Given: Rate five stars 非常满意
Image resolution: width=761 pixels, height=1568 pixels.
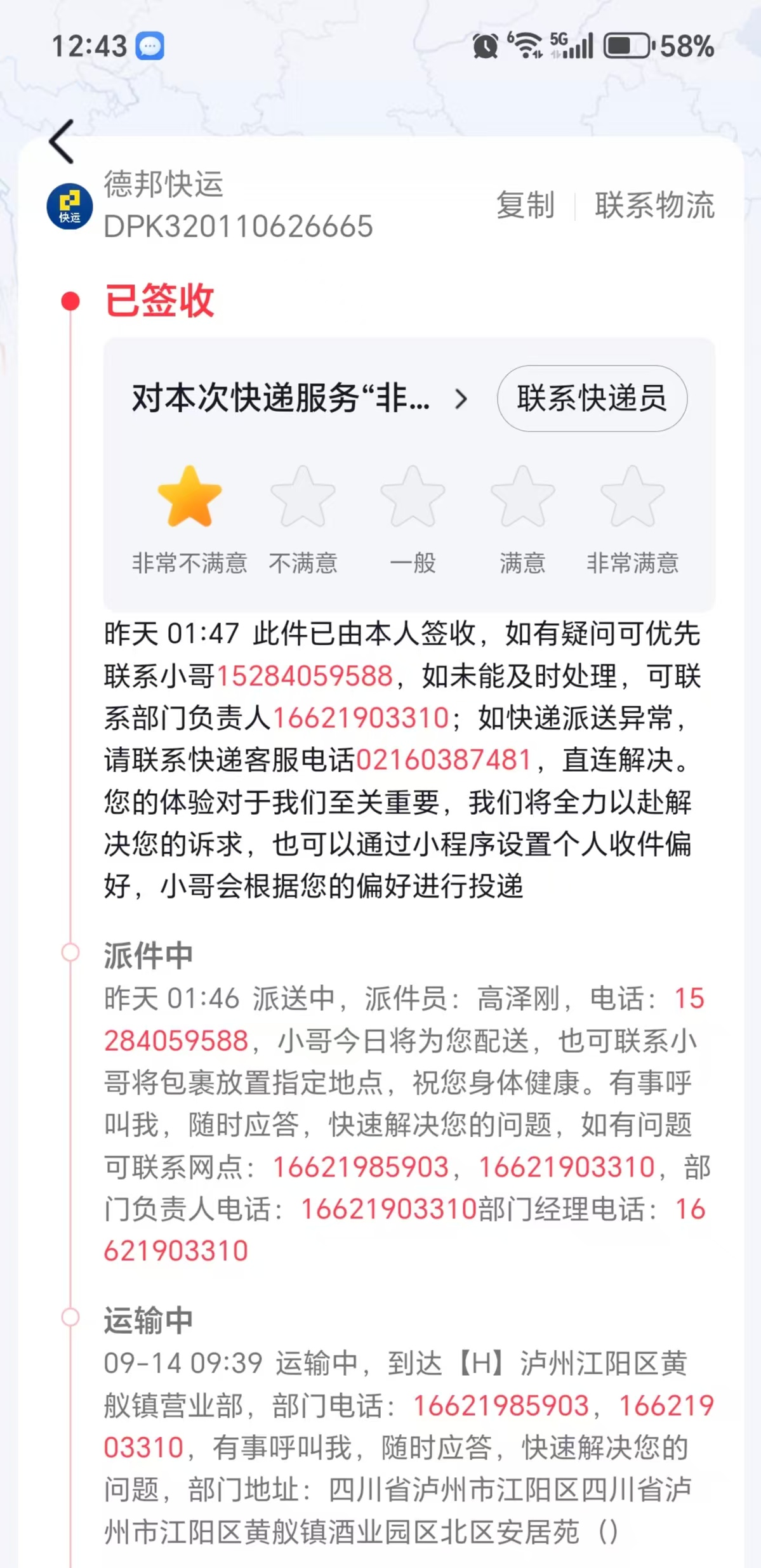Looking at the screenshot, I should [x=632, y=497].
